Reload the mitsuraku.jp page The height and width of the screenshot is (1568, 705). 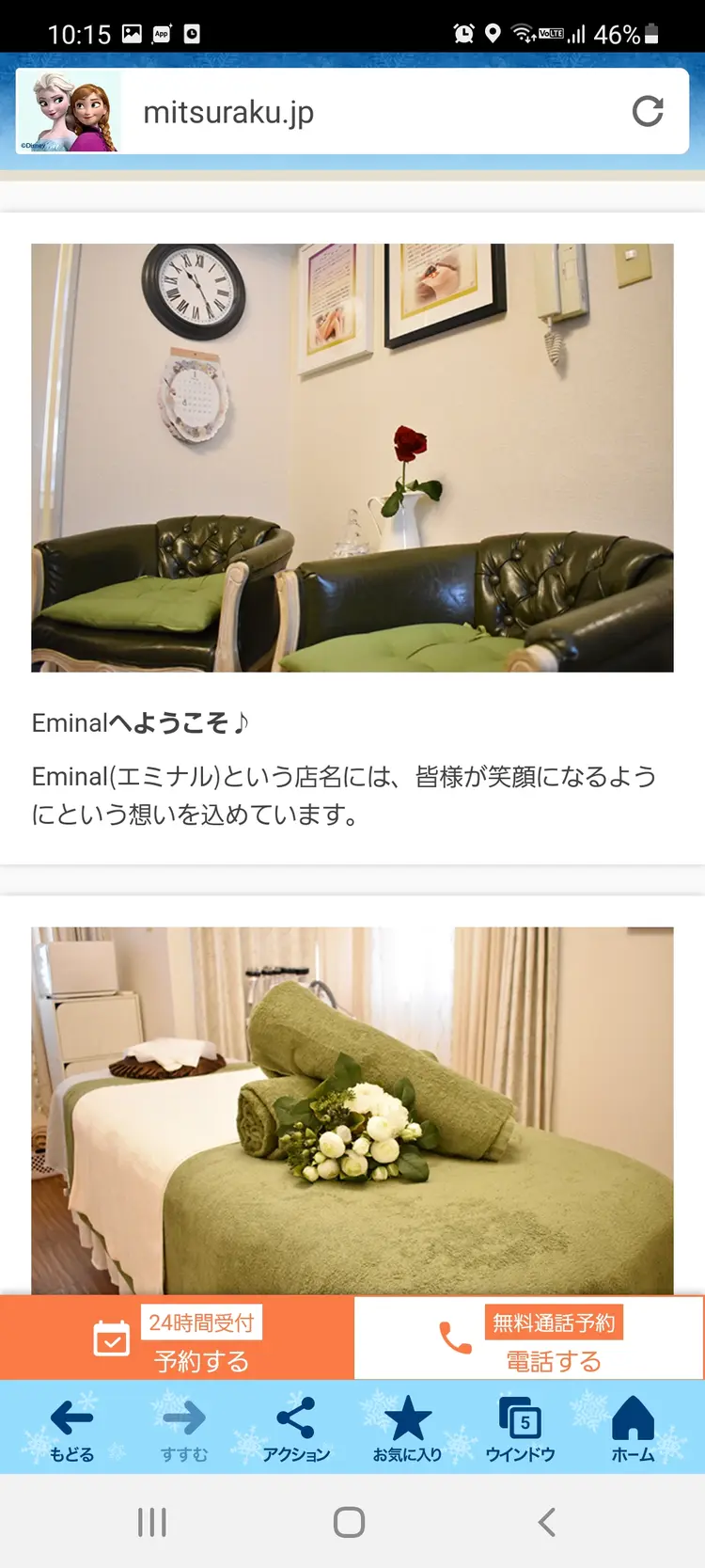point(649,112)
